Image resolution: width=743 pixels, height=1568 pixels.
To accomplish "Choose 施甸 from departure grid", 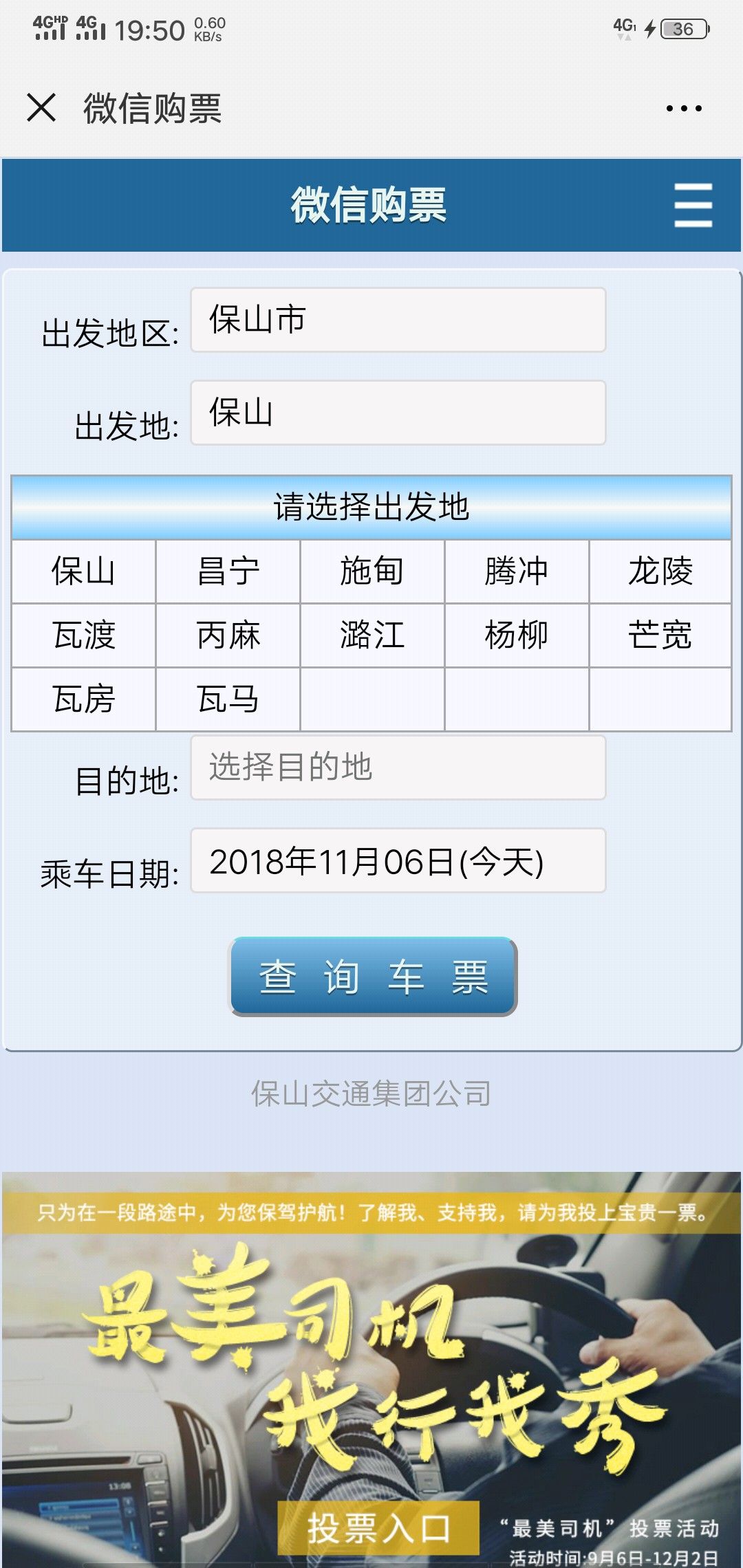I will 372,571.
